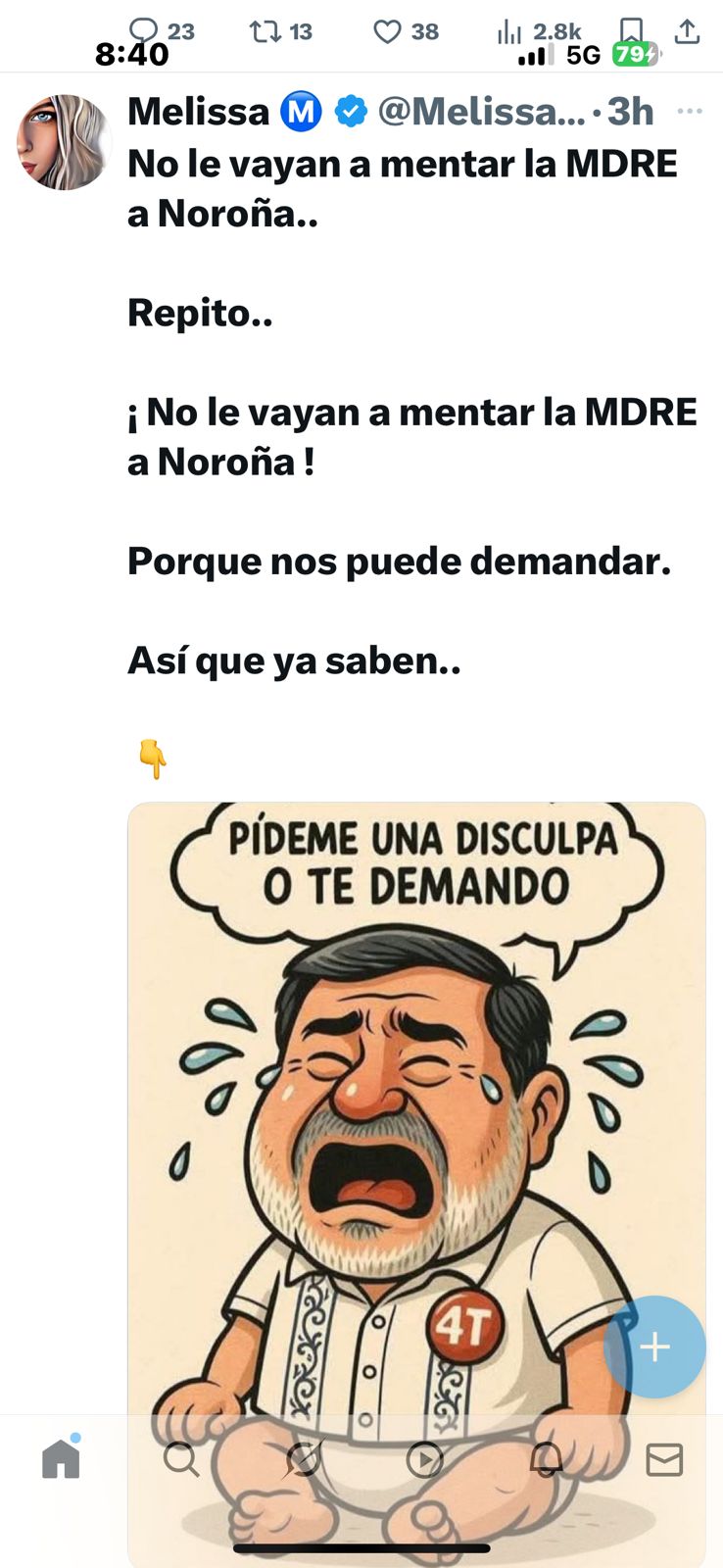723x1568 pixels.
Task: Repost the post with 13 reposts
Action: pyautogui.click(x=265, y=32)
